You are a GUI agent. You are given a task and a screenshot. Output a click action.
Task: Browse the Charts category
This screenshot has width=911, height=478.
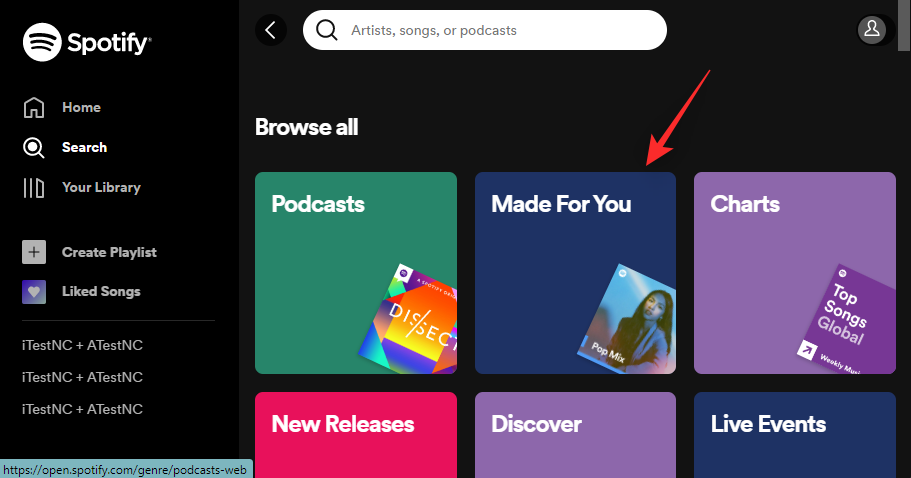point(794,272)
